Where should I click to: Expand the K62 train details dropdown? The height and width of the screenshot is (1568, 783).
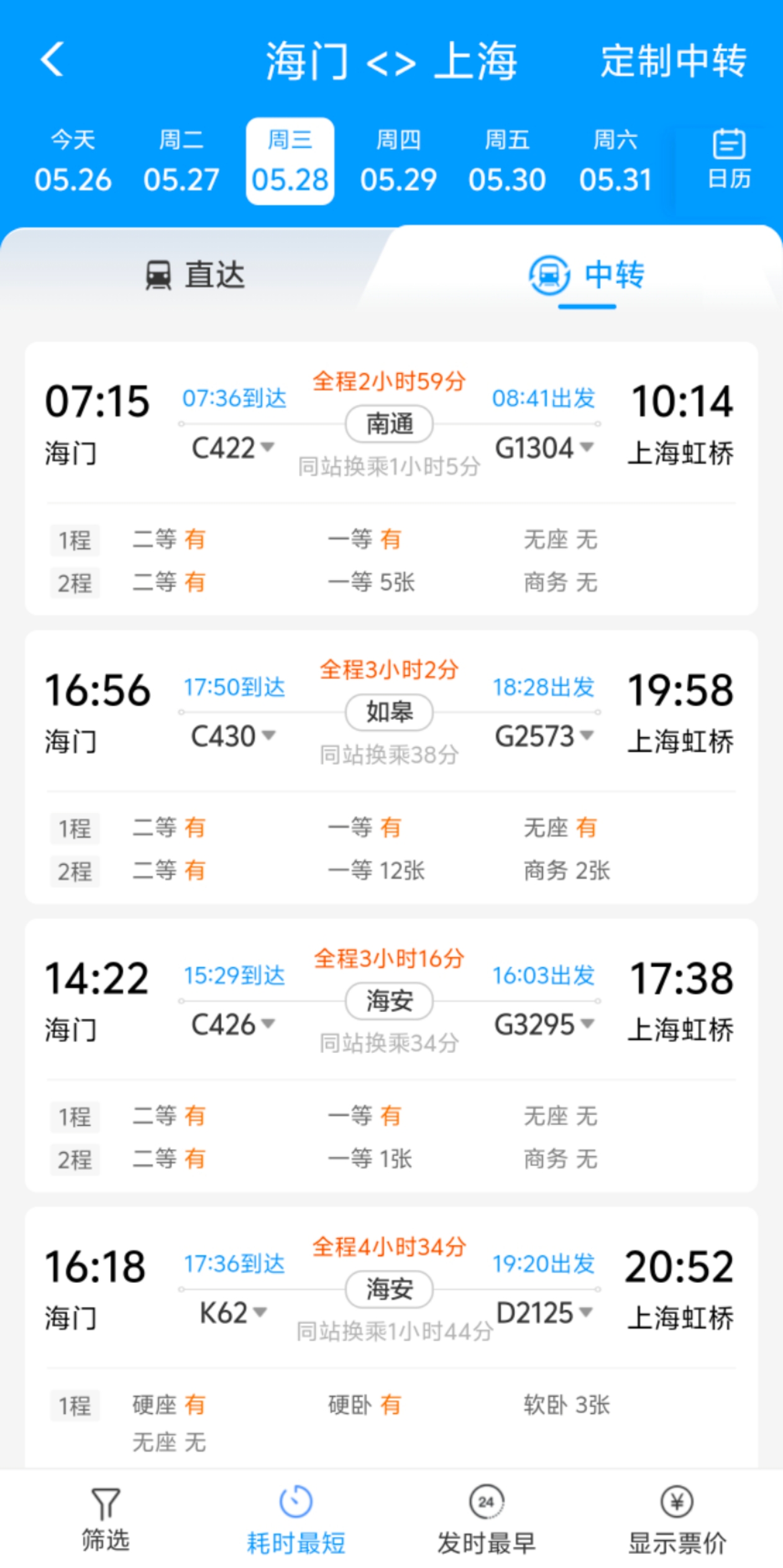coord(233,1313)
